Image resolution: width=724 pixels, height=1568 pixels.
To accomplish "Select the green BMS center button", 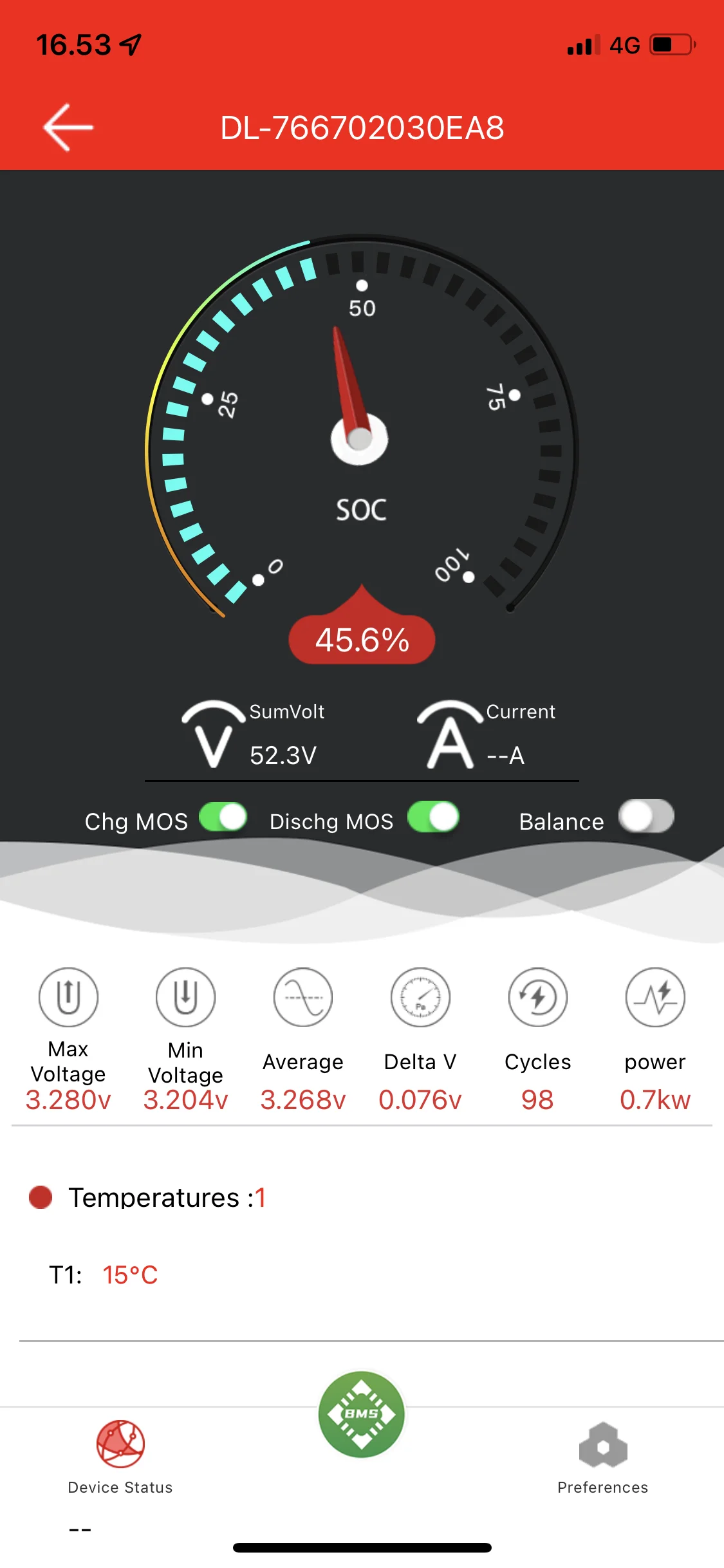I will pos(362,1414).
